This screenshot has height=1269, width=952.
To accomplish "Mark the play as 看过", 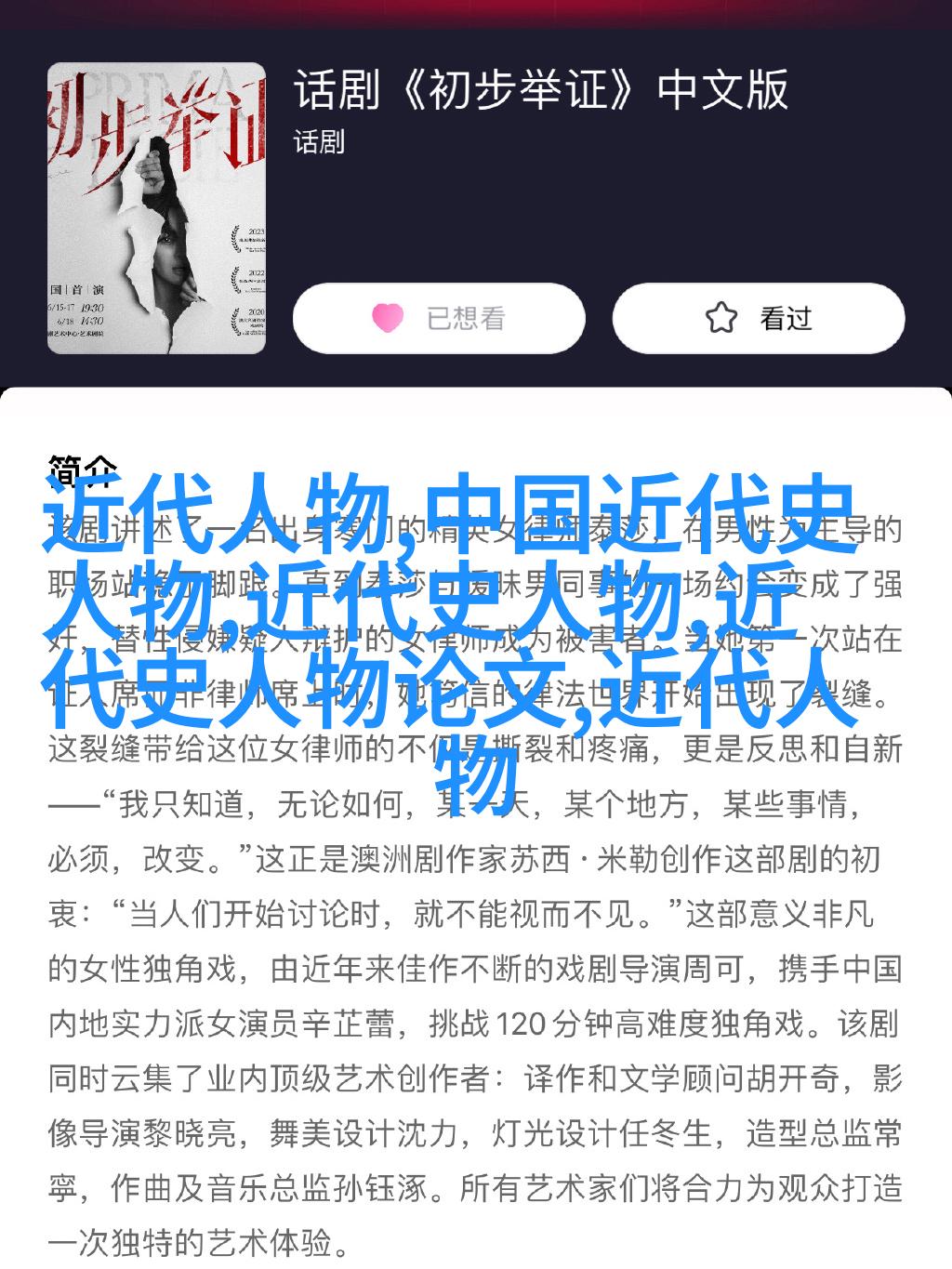I will tap(758, 319).
